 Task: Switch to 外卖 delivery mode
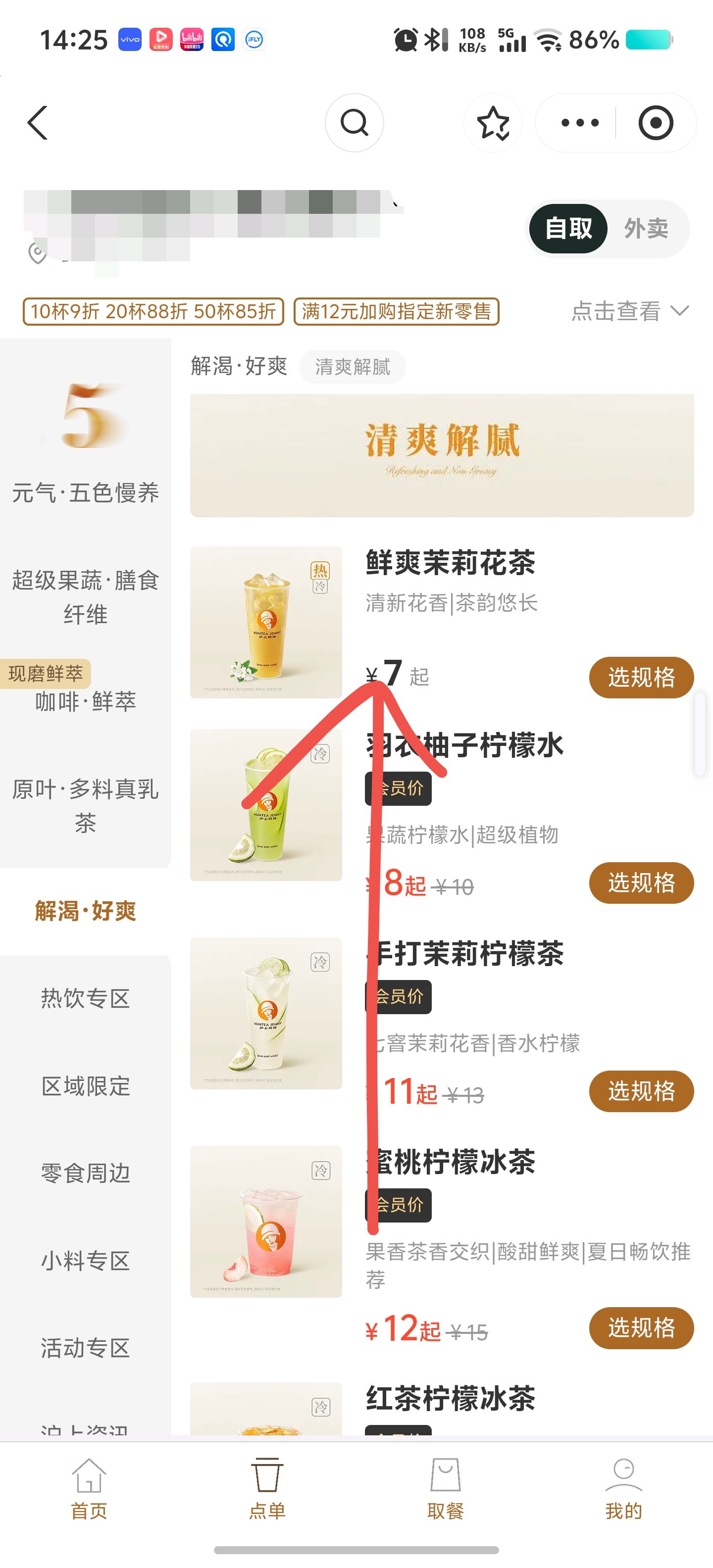coord(646,229)
